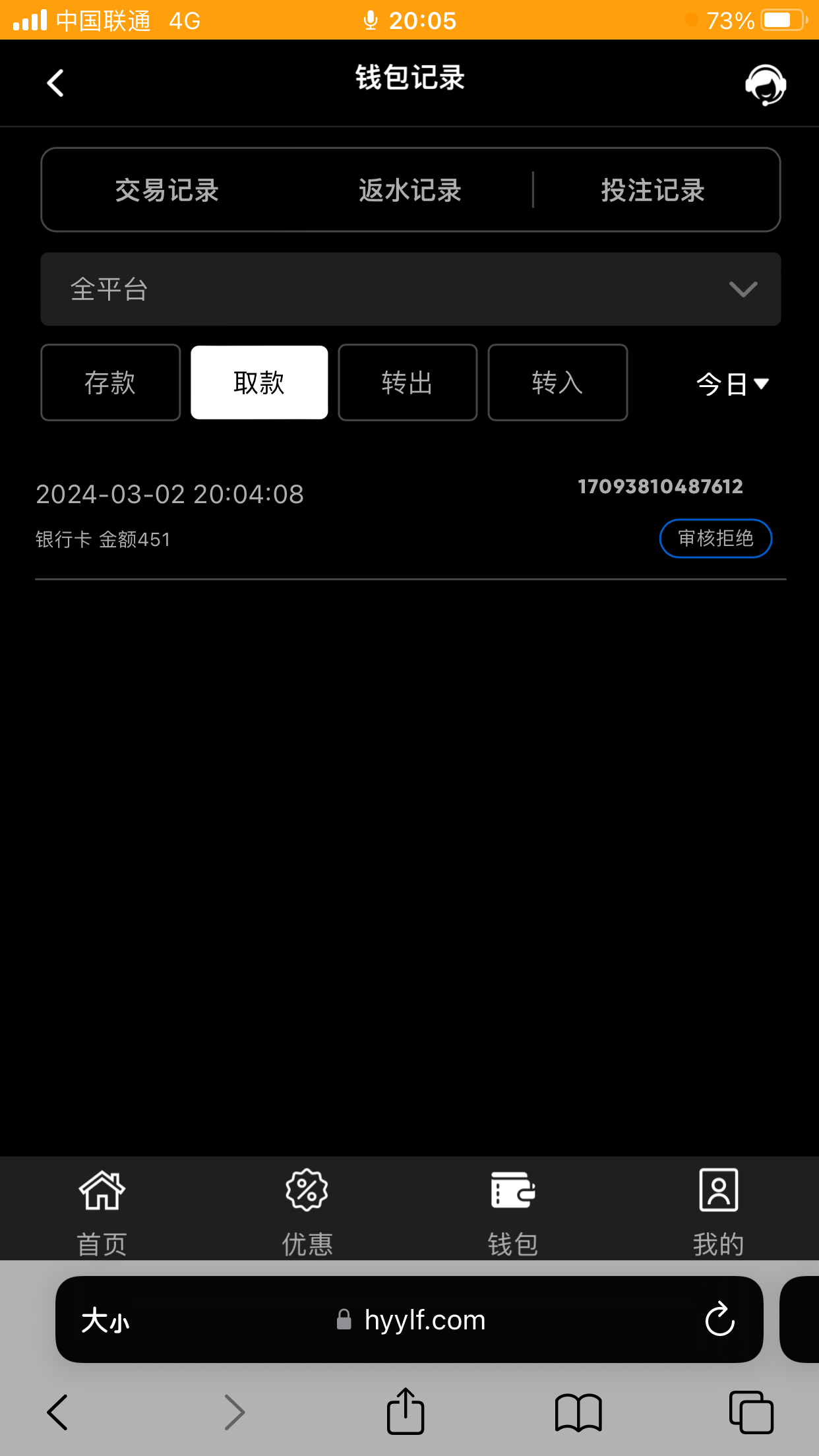Open the 钱包 tab

click(x=512, y=1211)
